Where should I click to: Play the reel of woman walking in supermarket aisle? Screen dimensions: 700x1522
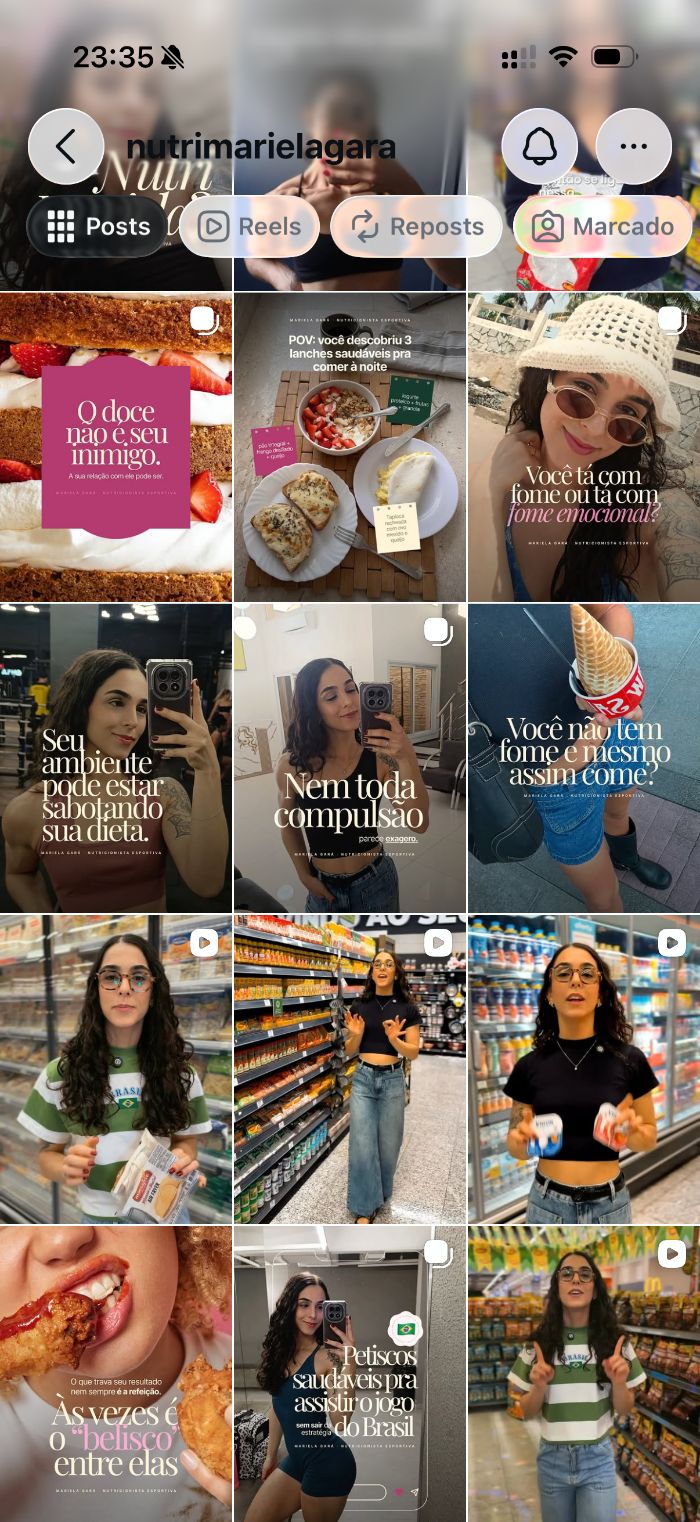(350, 1069)
